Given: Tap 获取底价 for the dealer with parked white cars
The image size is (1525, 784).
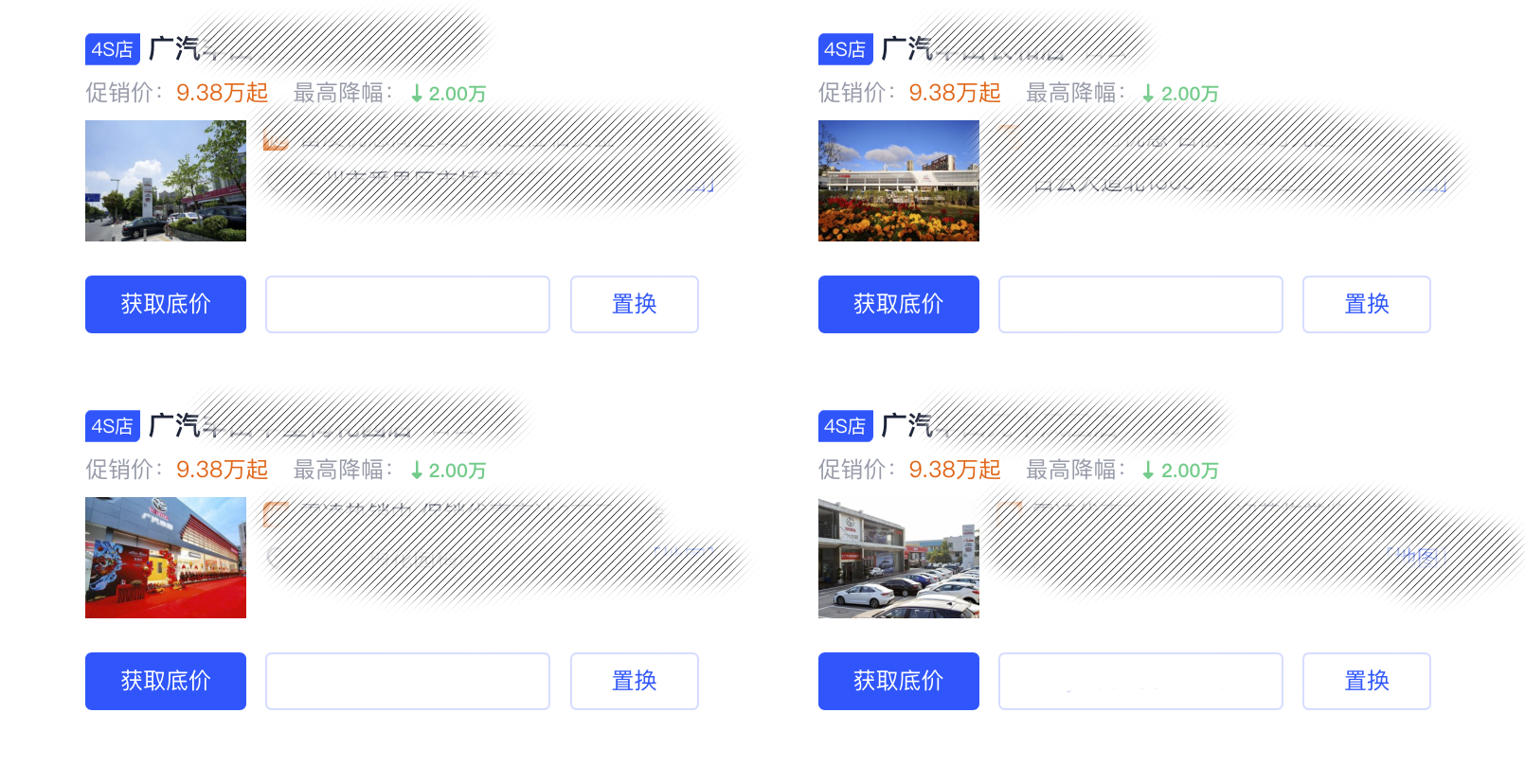Looking at the screenshot, I should point(898,681).
